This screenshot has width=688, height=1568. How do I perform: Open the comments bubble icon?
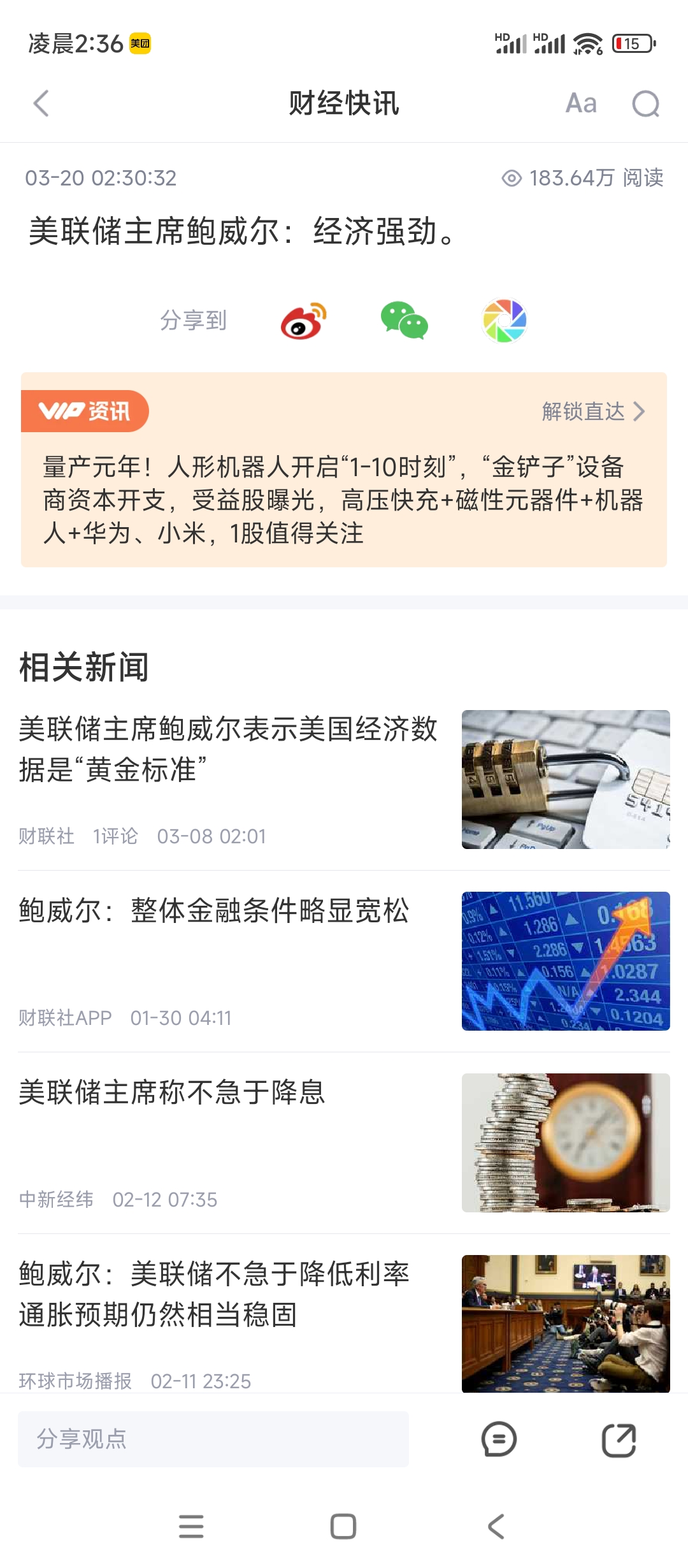point(499,1439)
